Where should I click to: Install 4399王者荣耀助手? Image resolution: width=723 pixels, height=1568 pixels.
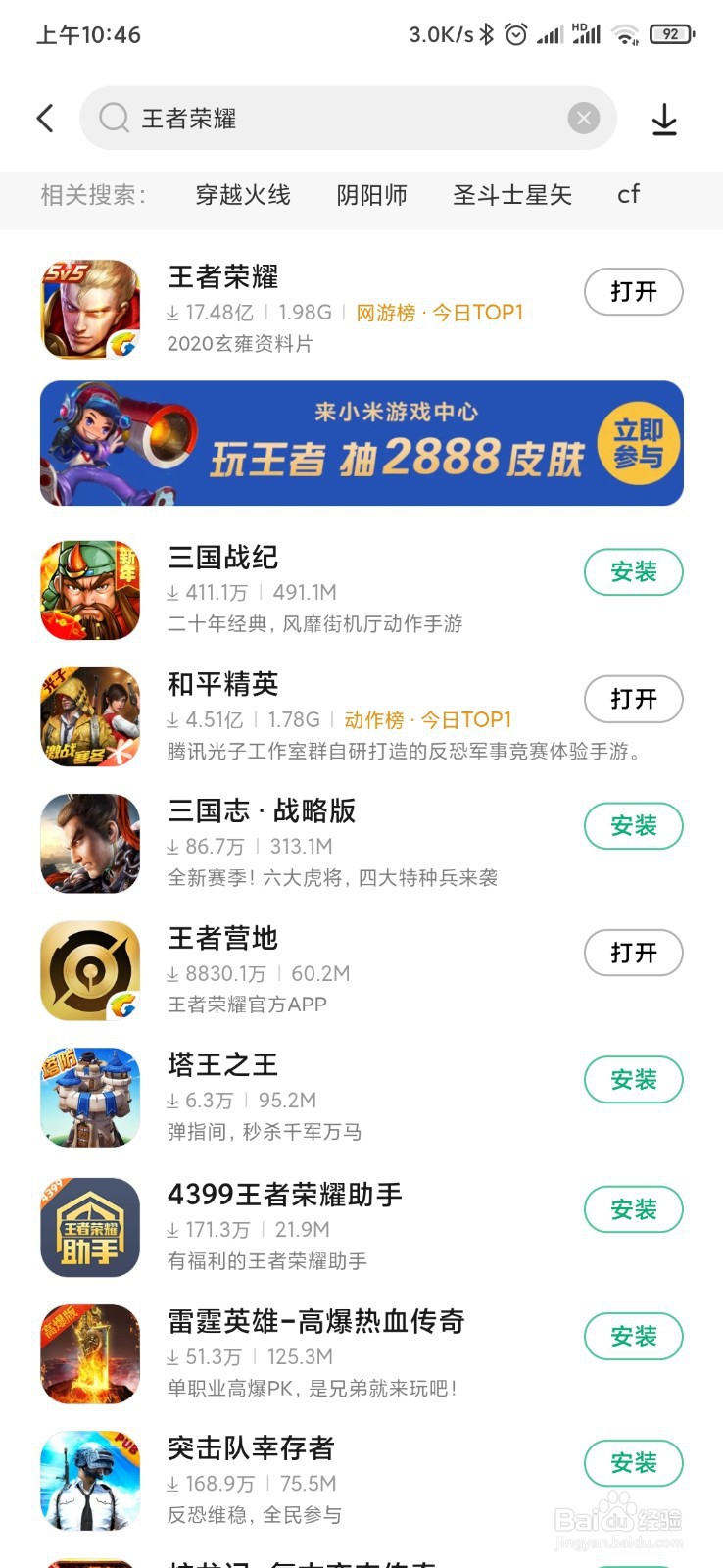633,1210
